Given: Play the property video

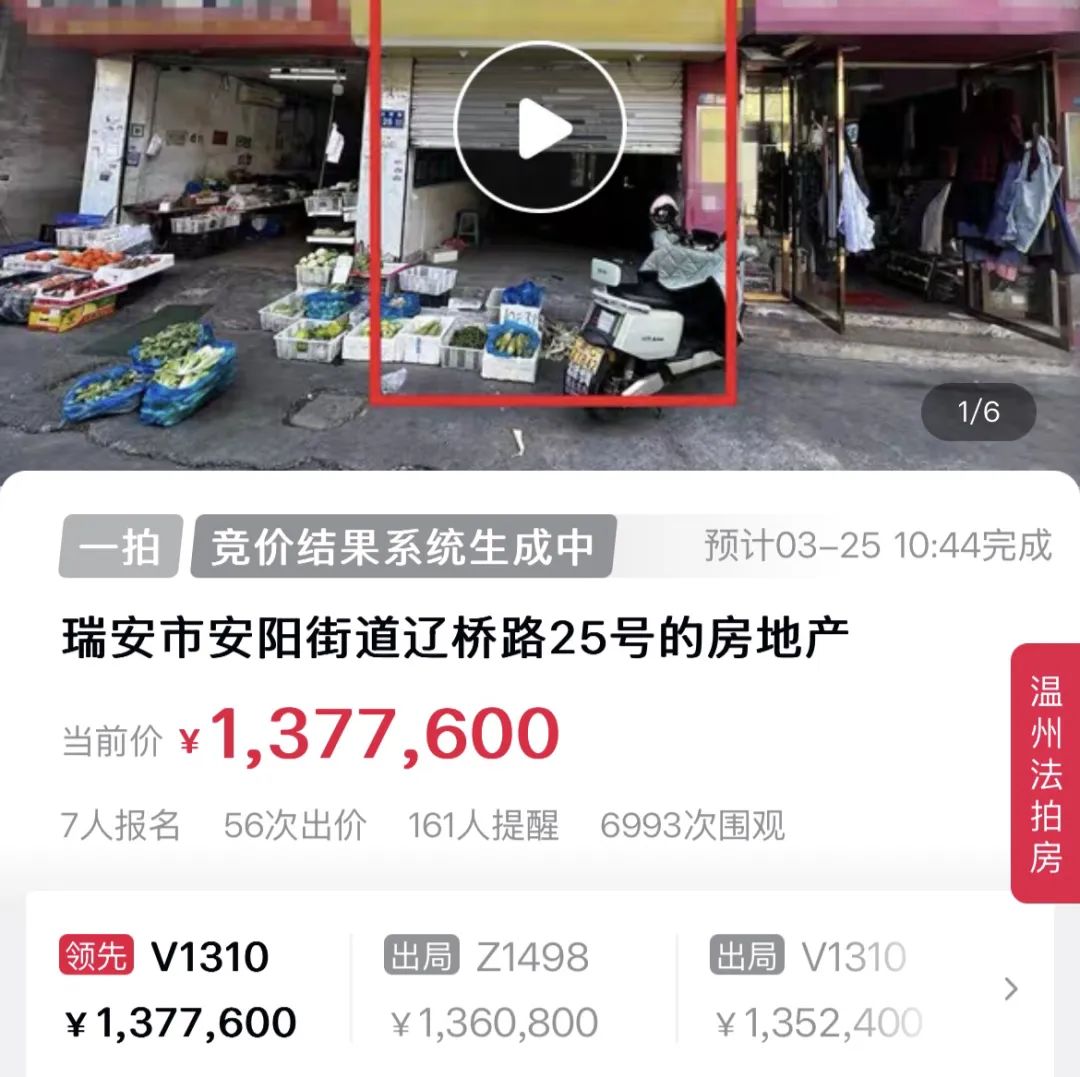Looking at the screenshot, I should (540, 127).
